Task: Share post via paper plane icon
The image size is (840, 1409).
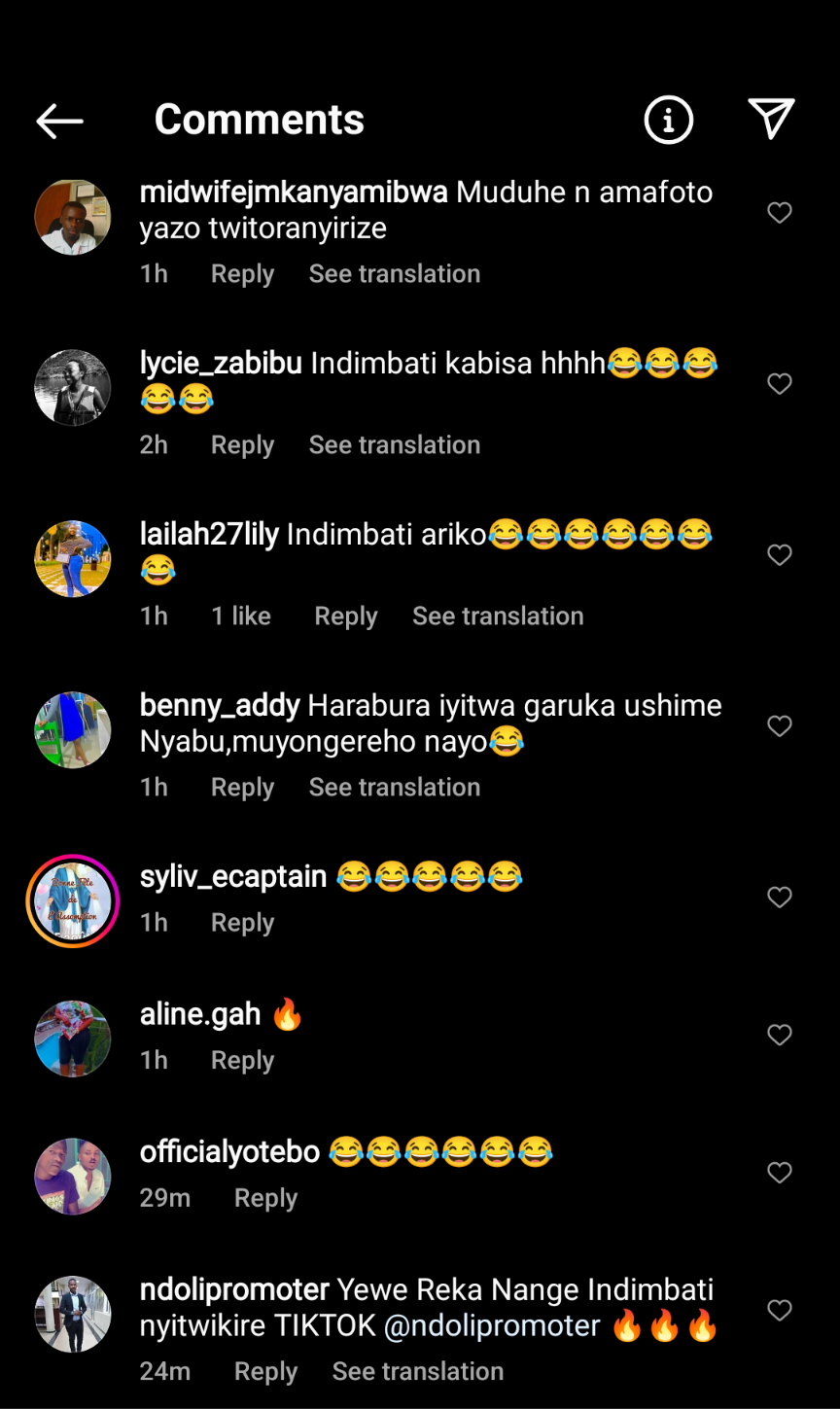Action: 771,119
